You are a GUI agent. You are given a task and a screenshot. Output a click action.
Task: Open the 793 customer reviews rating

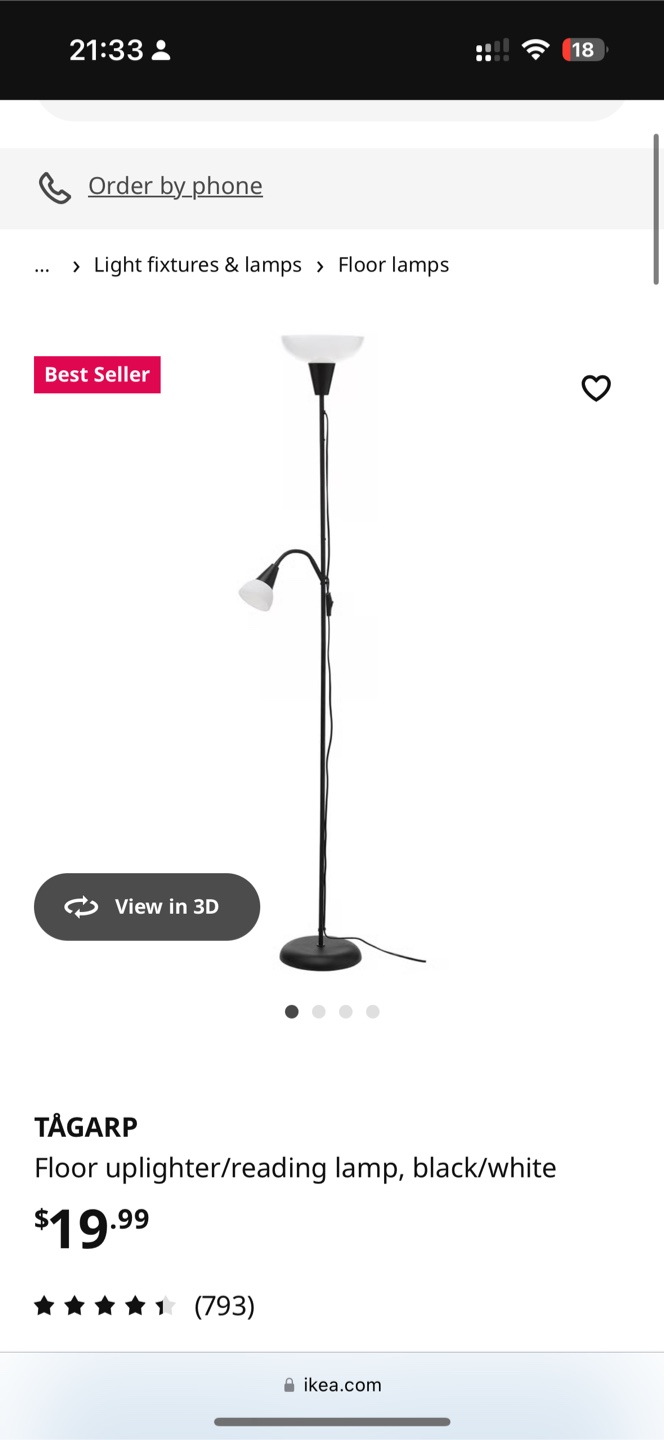145,1306
